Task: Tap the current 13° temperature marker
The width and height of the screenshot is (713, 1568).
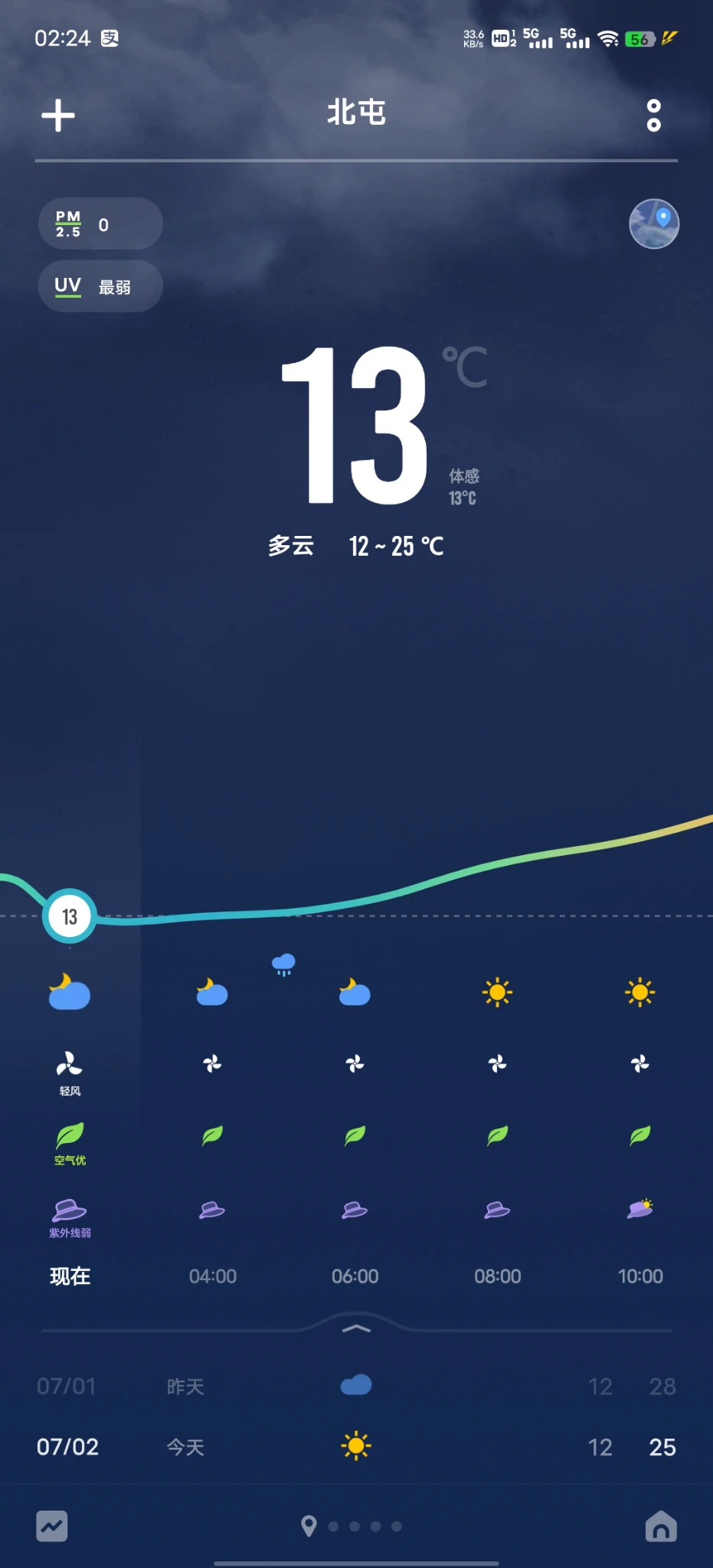Action: pyautogui.click(x=70, y=916)
